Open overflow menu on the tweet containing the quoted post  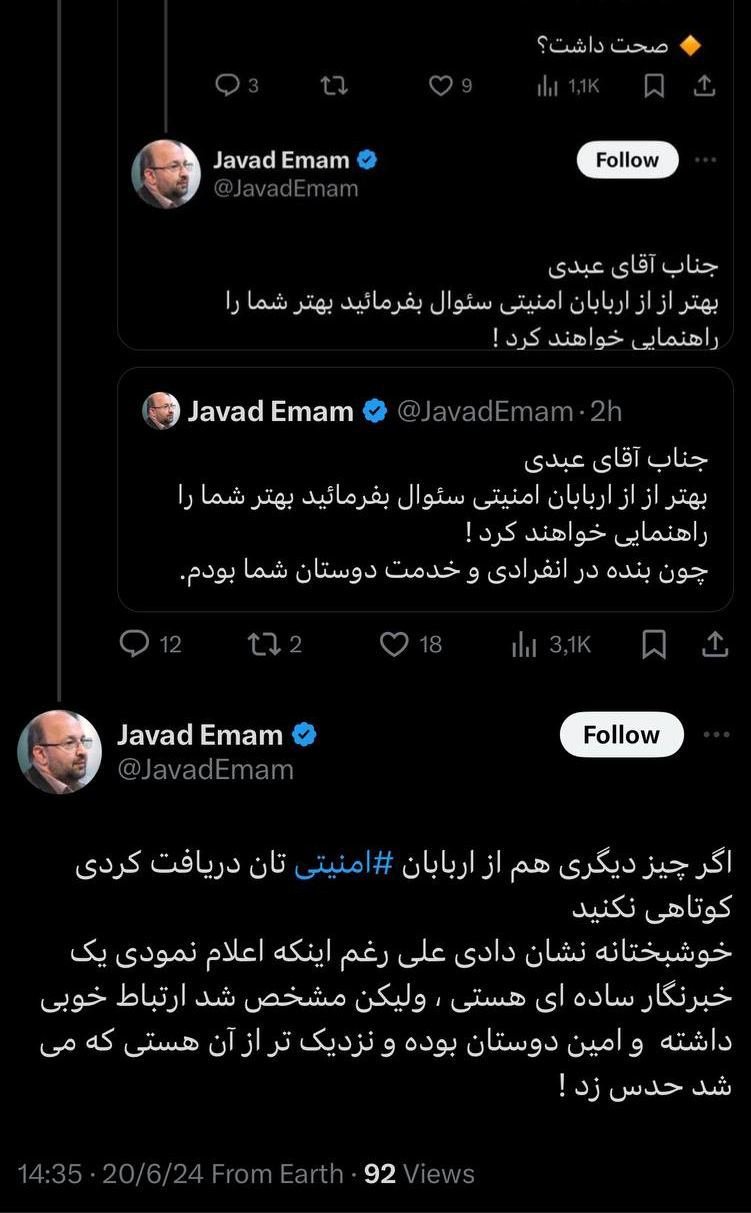click(x=704, y=160)
